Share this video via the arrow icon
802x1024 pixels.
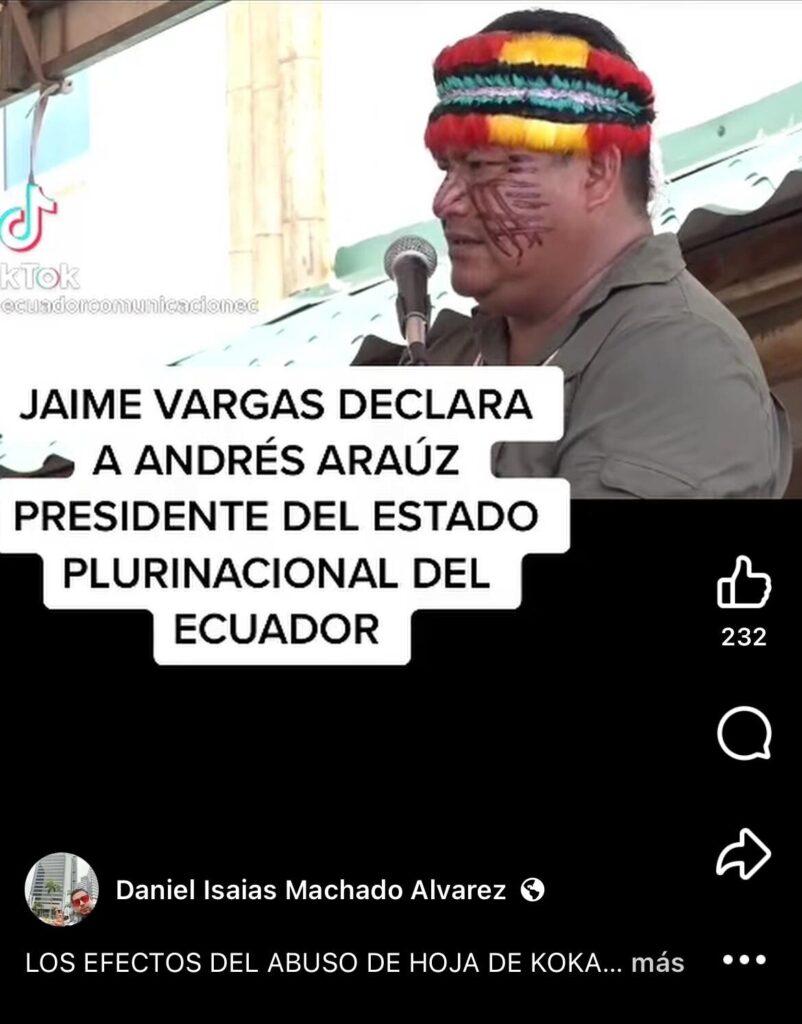click(743, 855)
